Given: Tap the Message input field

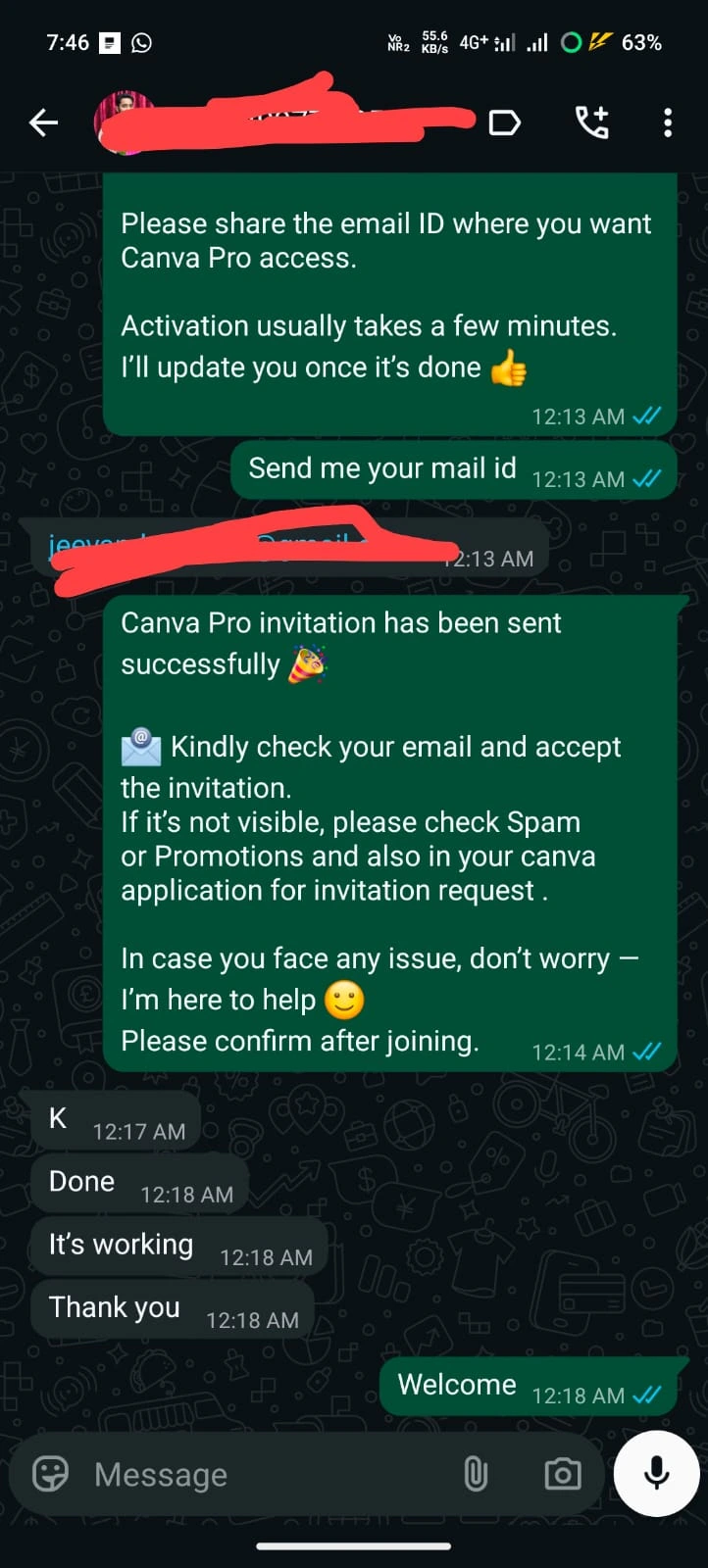Looking at the screenshot, I should click(196, 1473).
